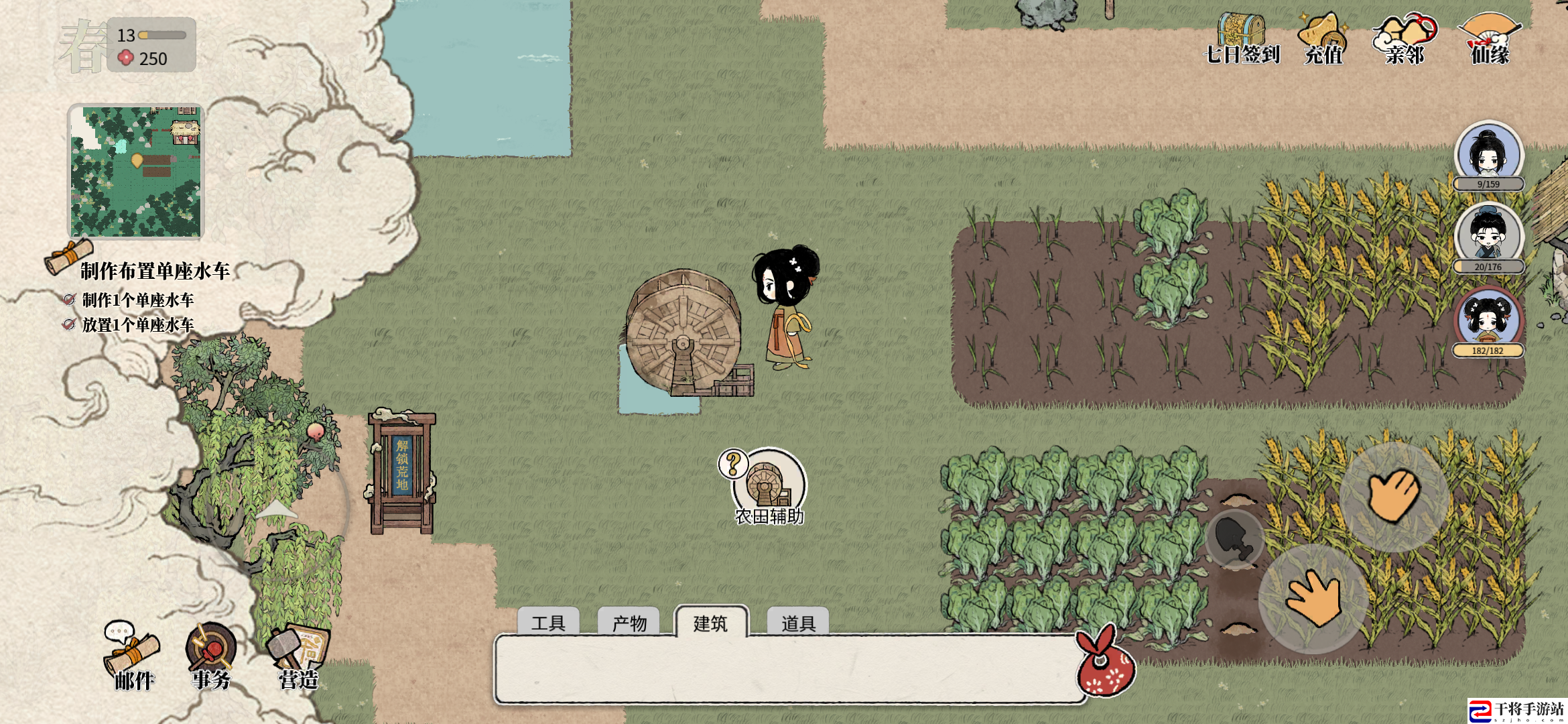Open the 制作布置单座水车 quest
Screen dimensions: 1568x724
point(154,271)
